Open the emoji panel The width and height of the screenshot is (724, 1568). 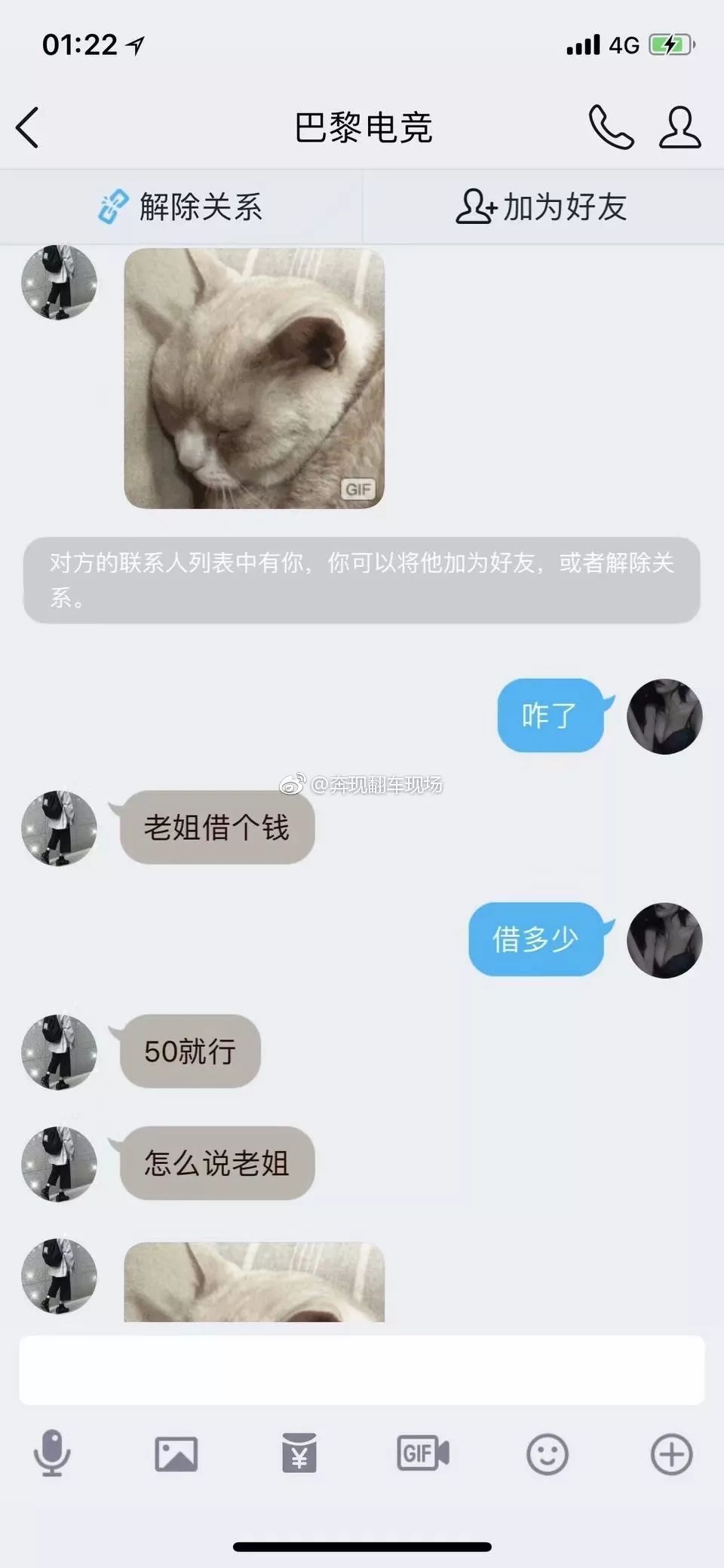(x=547, y=1453)
